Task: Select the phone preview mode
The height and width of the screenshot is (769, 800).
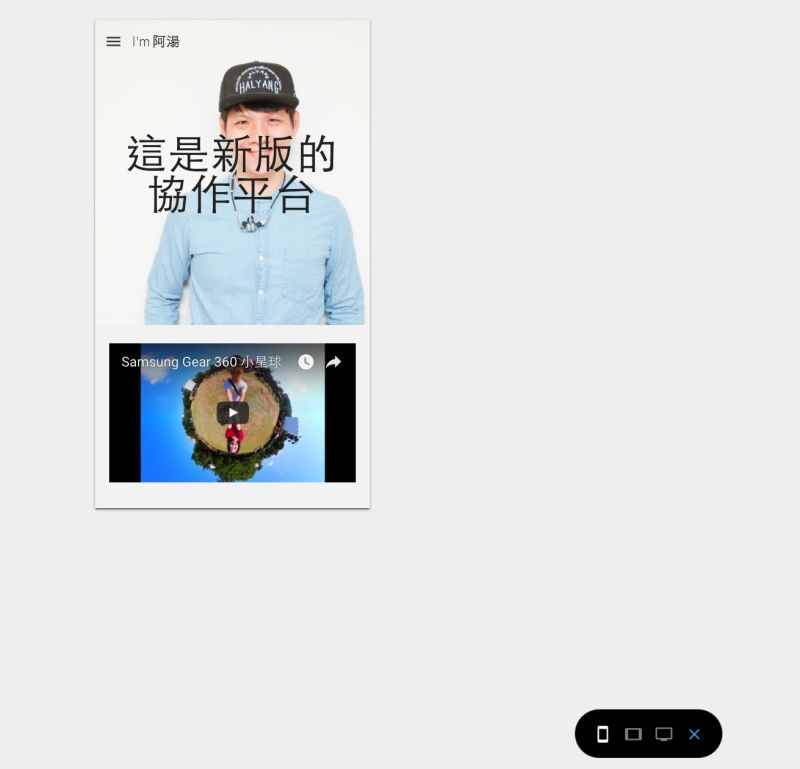Action: [603, 734]
